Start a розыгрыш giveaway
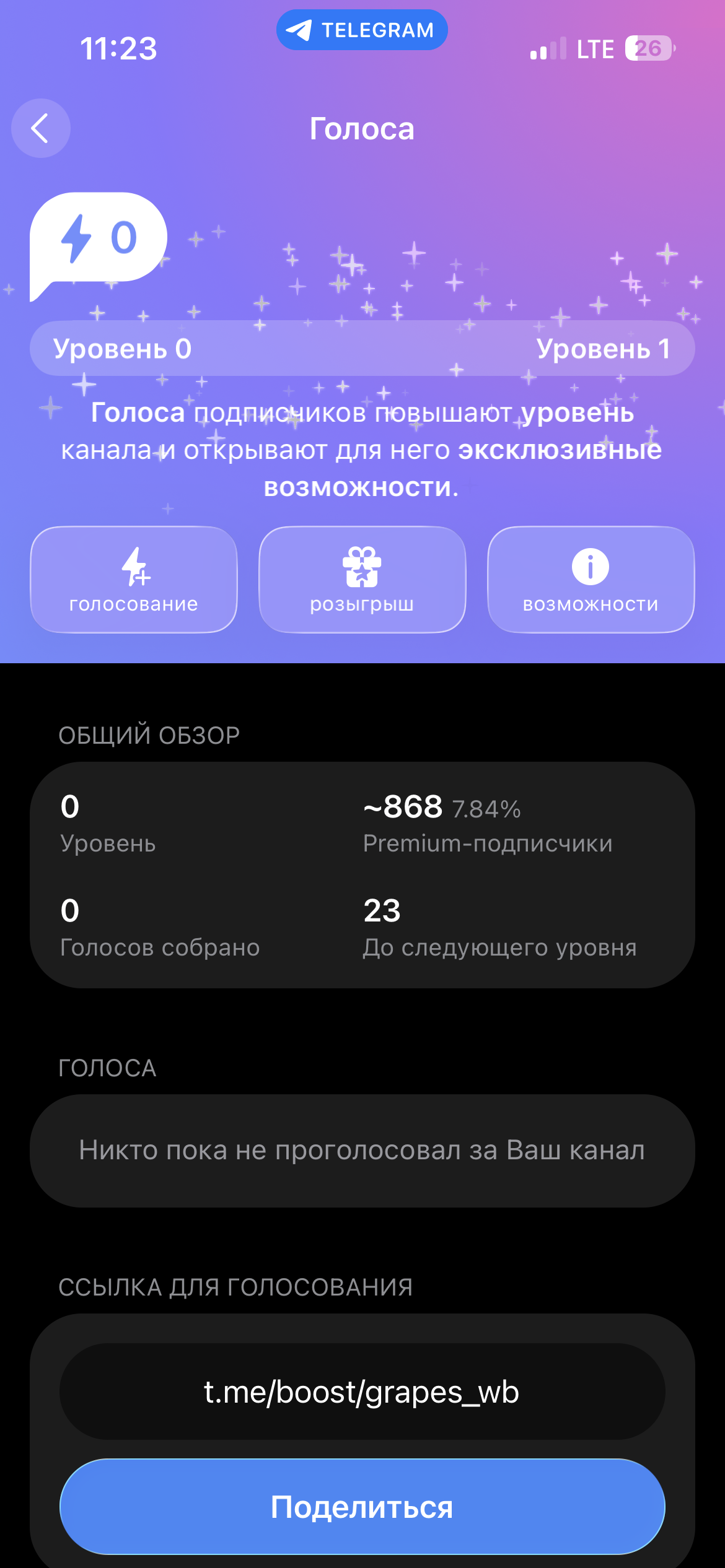 point(362,579)
